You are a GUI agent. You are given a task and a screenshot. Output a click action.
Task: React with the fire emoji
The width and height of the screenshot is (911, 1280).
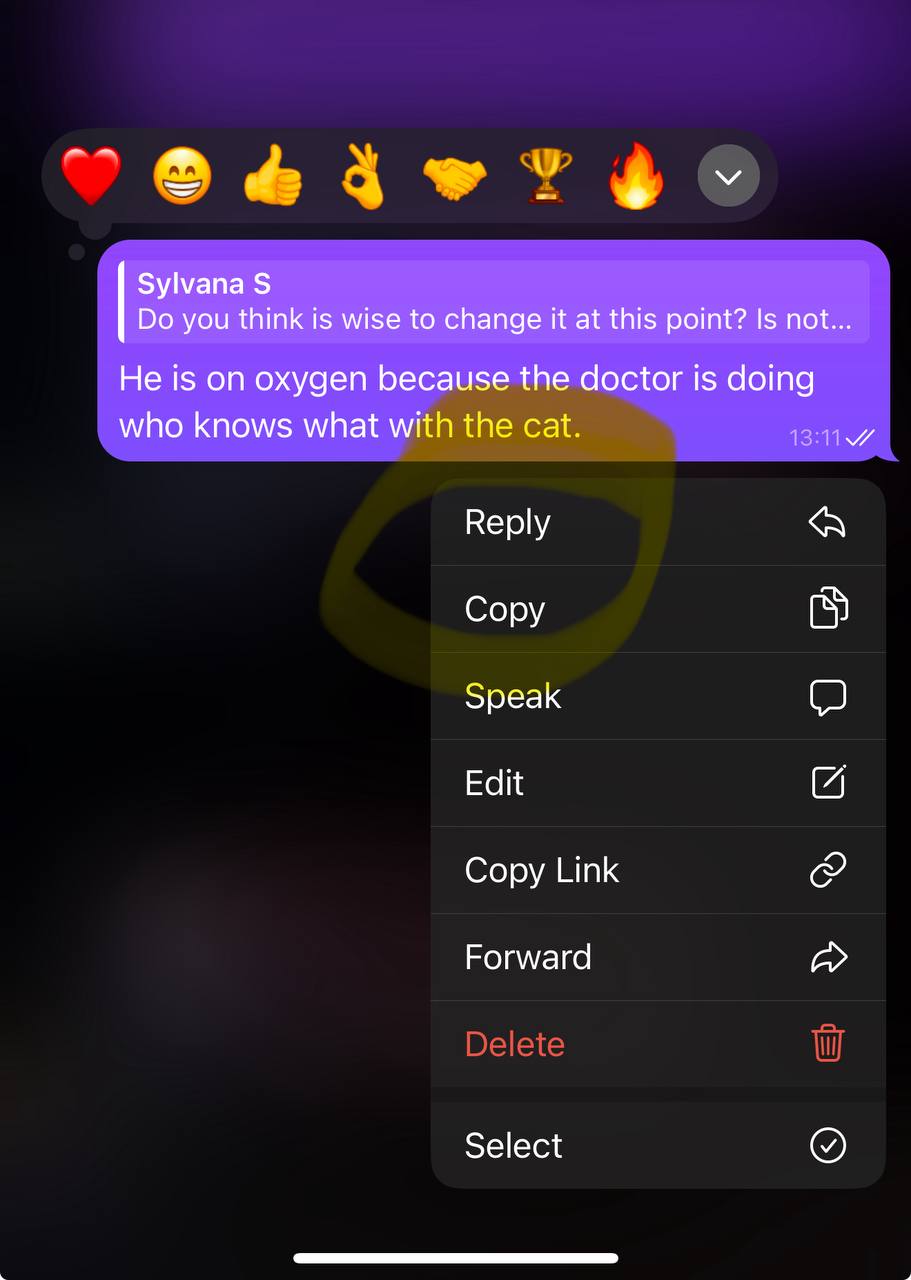coord(636,177)
